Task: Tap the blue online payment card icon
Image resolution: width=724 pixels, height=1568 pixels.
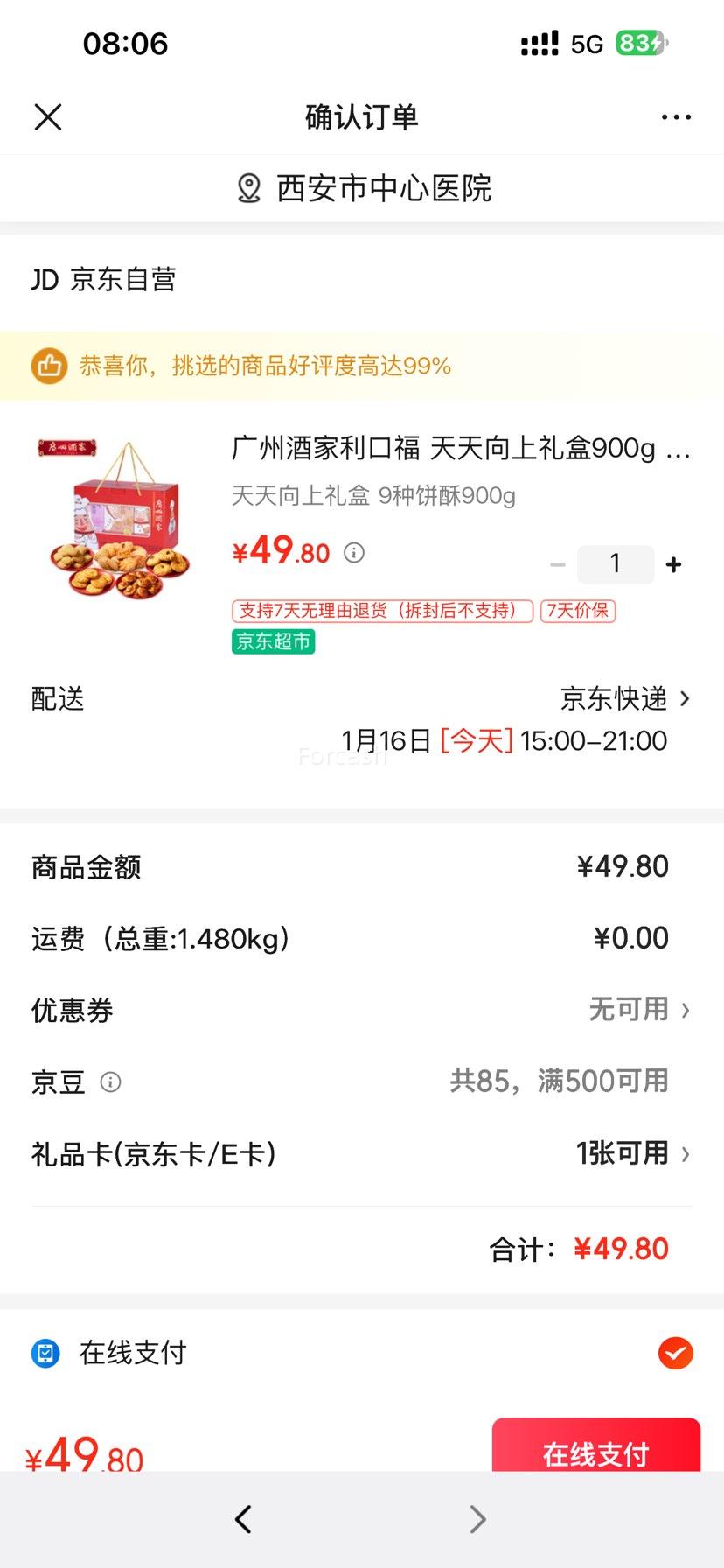Action: (x=45, y=1353)
